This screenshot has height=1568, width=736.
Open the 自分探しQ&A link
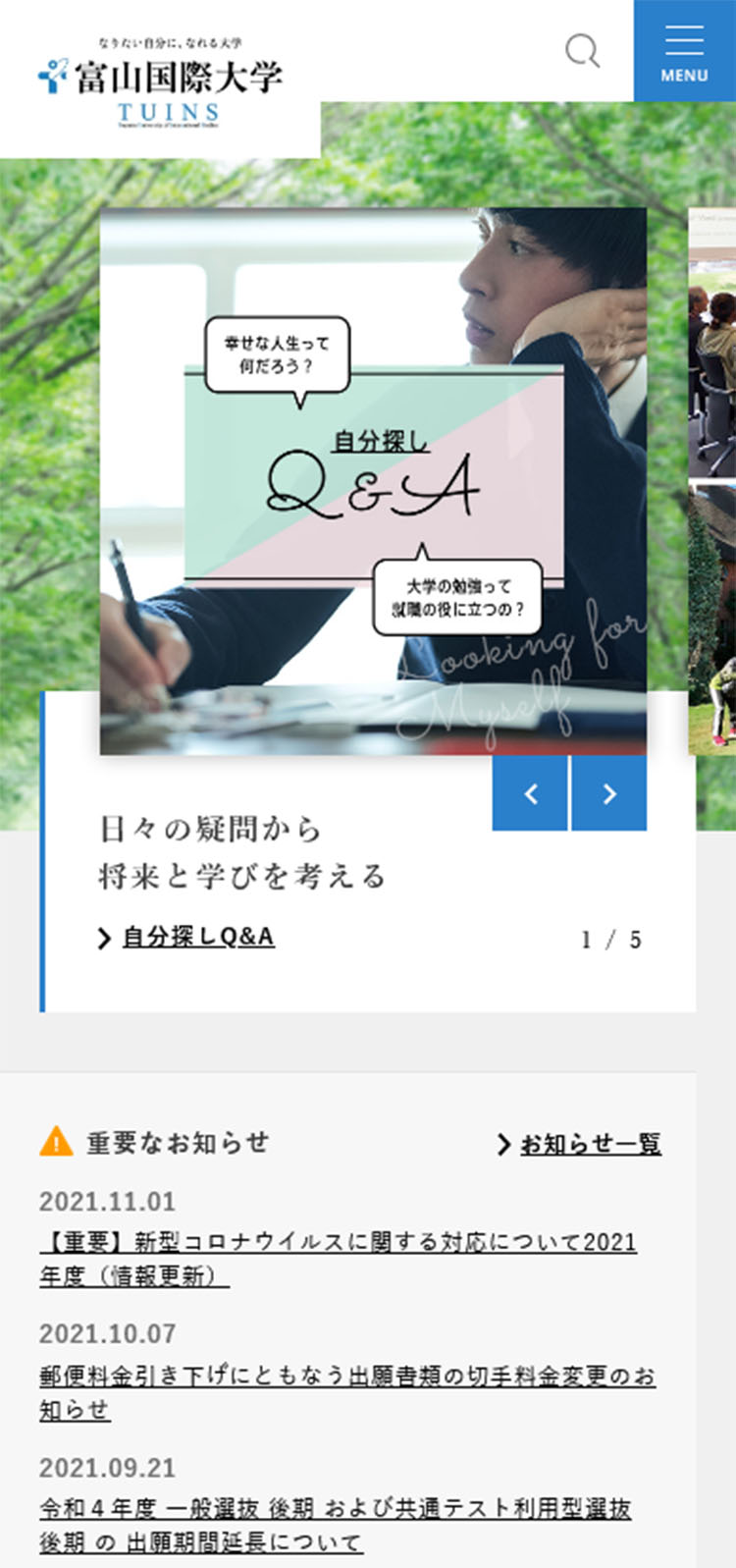197,937
